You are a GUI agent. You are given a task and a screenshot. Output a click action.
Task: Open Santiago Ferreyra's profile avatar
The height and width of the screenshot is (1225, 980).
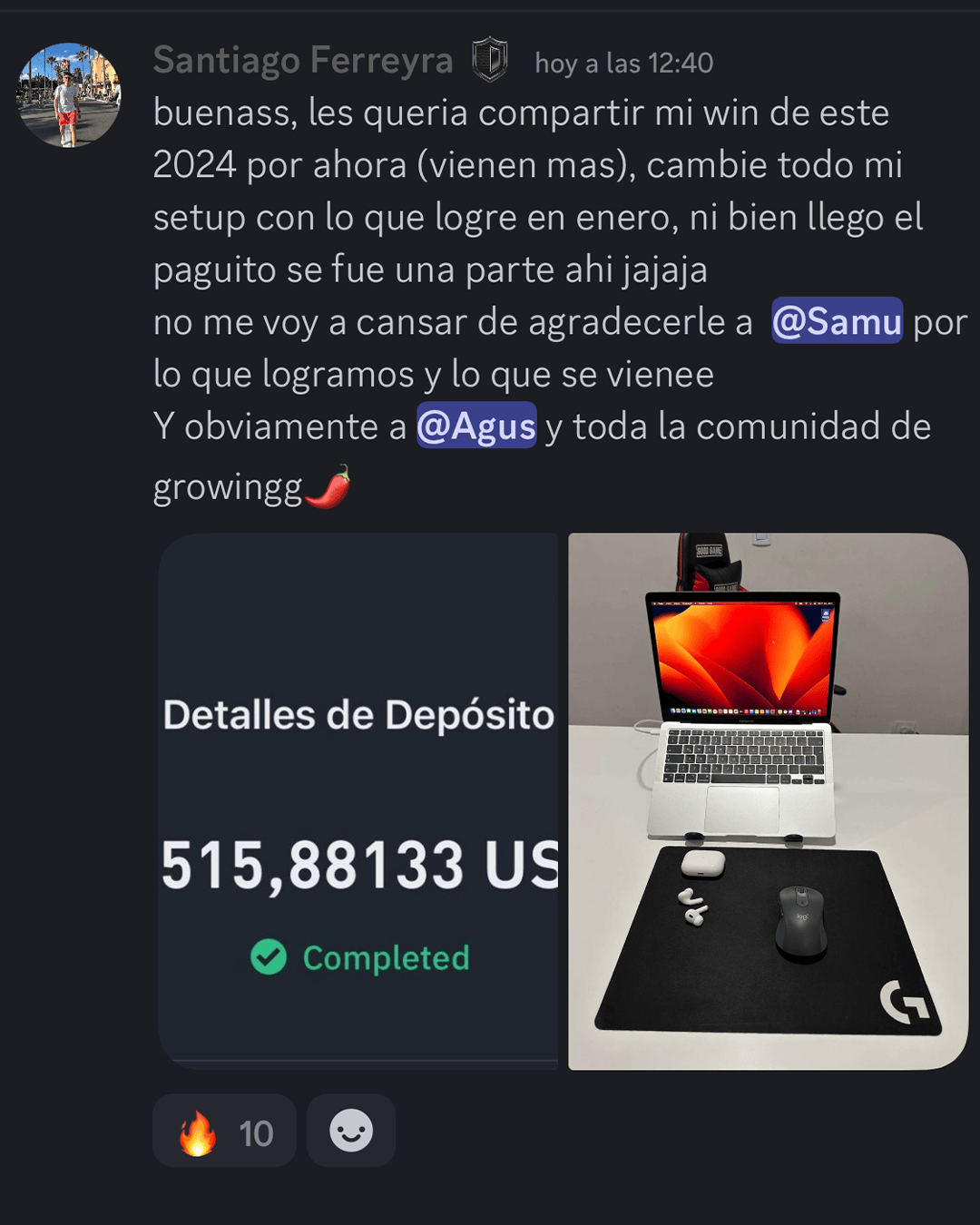point(69,95)
